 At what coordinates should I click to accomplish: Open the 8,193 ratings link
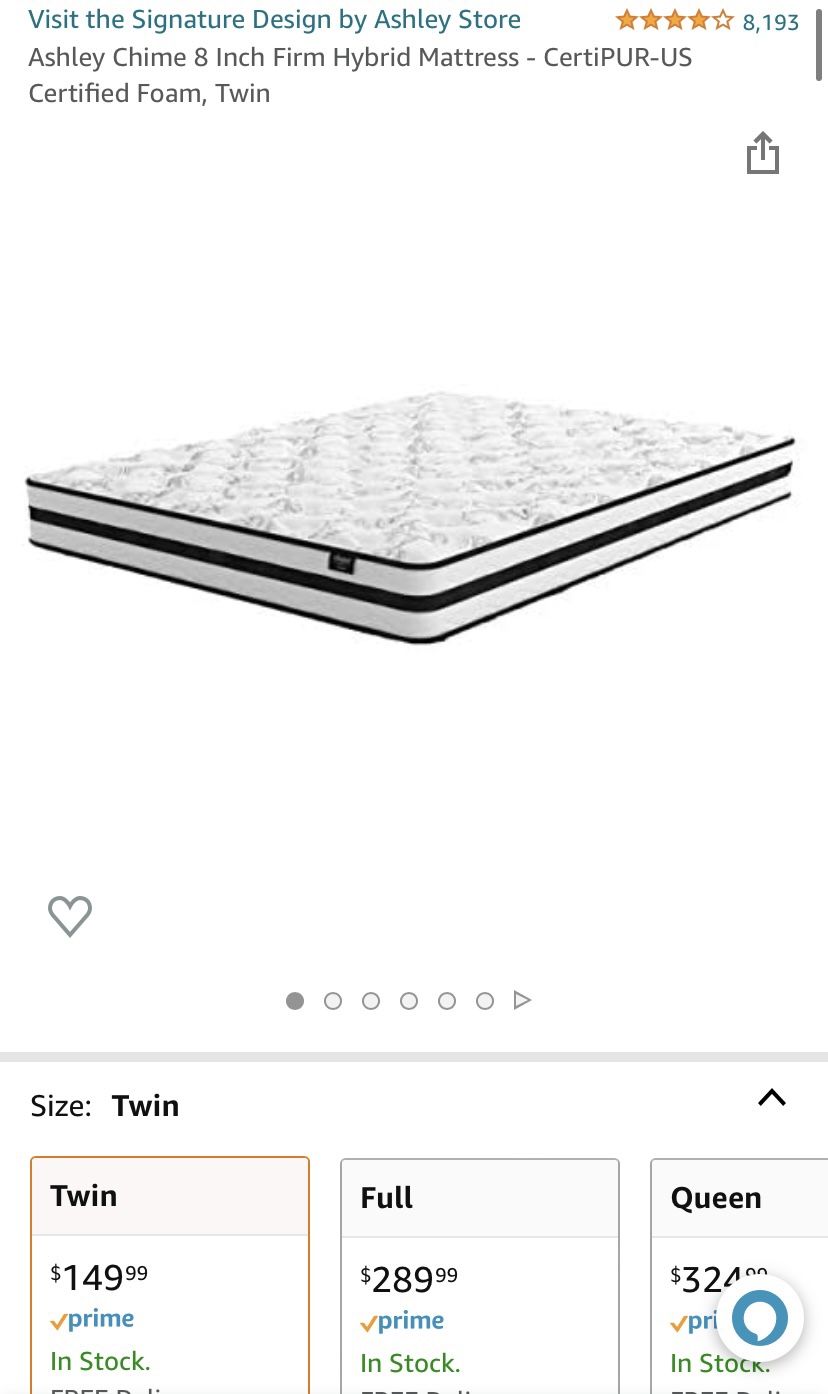click(770, 21)
